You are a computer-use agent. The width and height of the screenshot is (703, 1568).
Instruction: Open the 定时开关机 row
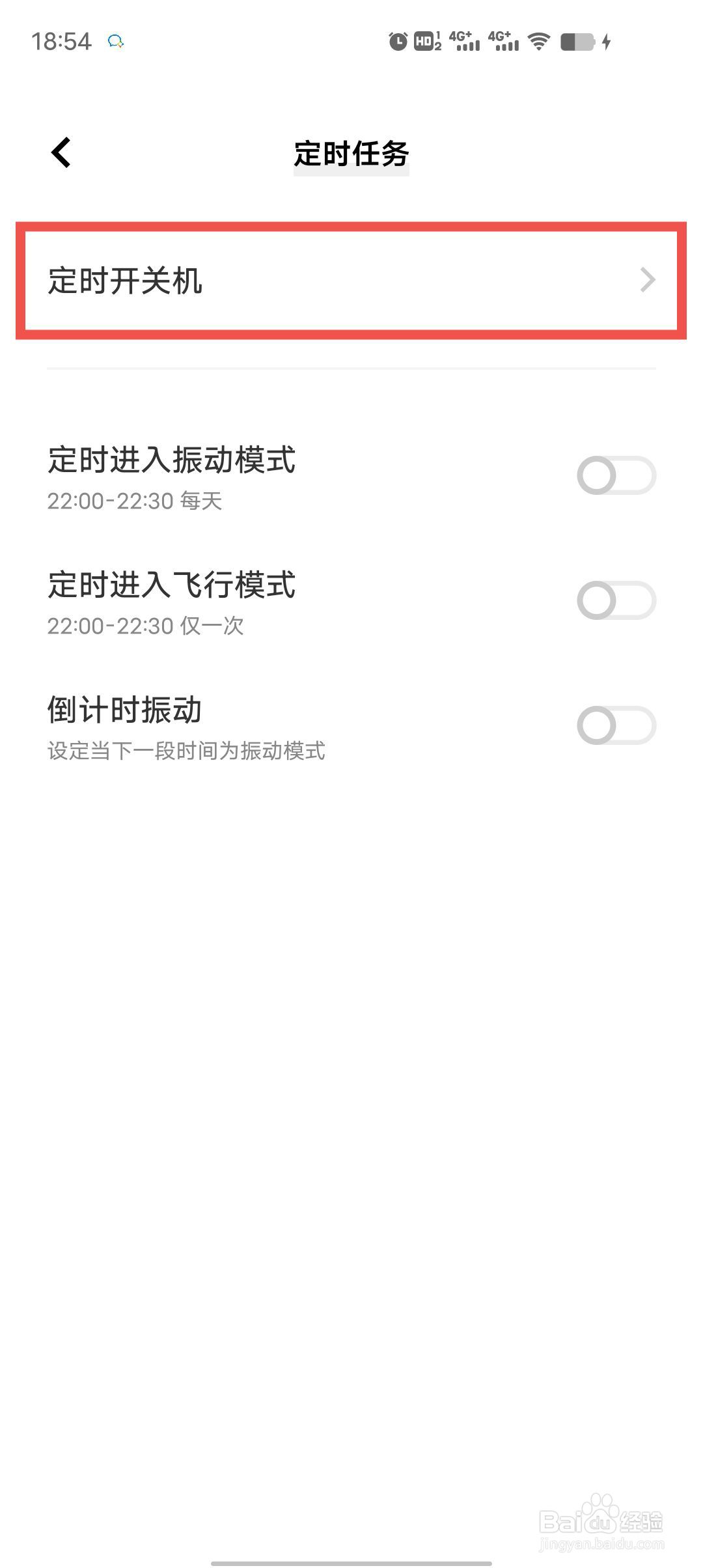[351, 281]
